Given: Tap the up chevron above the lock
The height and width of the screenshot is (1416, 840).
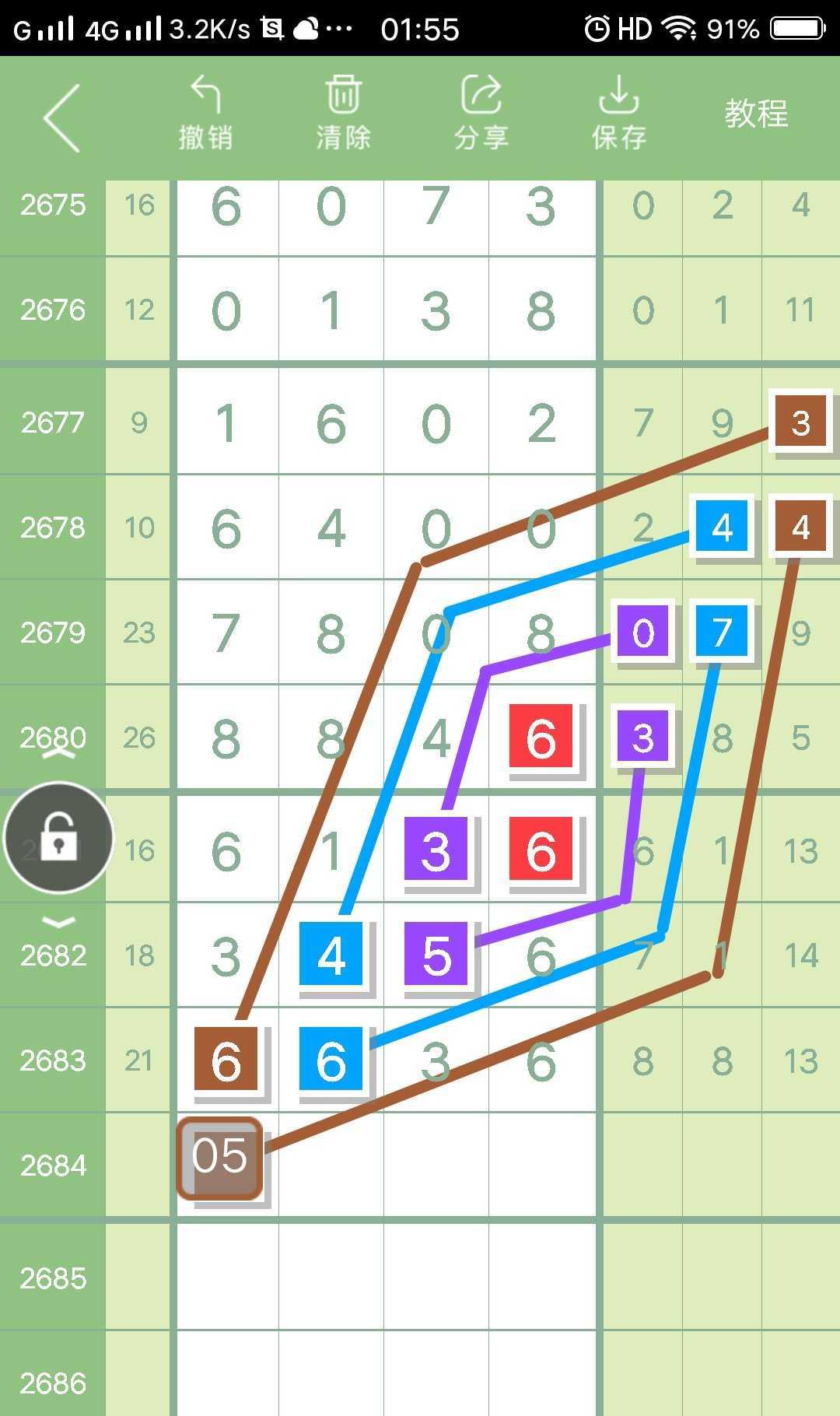Looking at the screenshot, I should 58,753.
